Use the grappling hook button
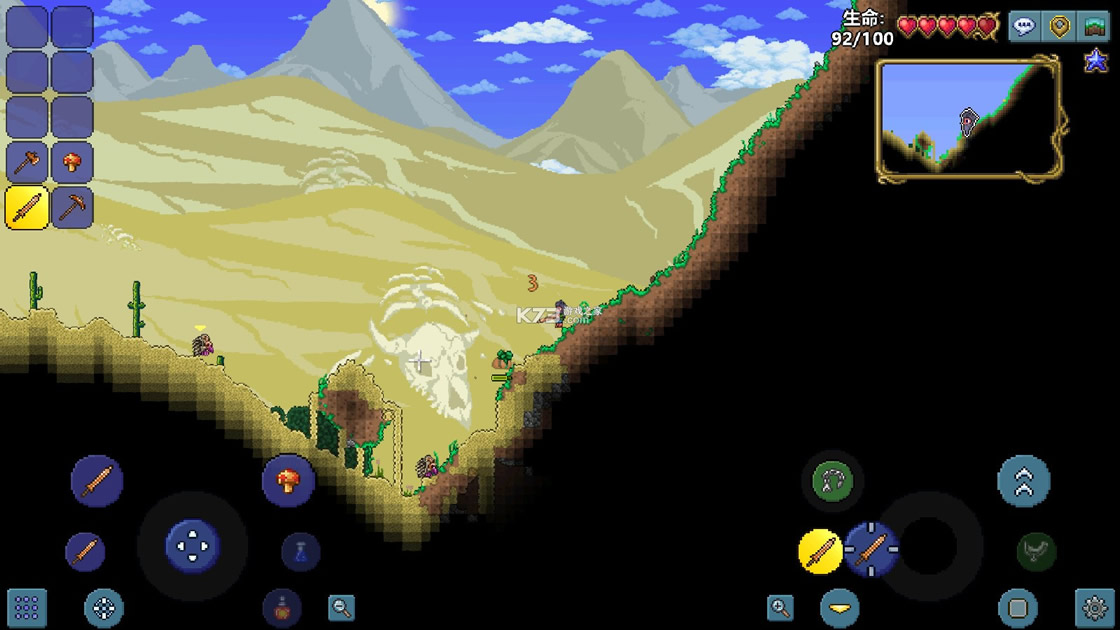Screen dimensions: 1120x630 tap(832, 482)
